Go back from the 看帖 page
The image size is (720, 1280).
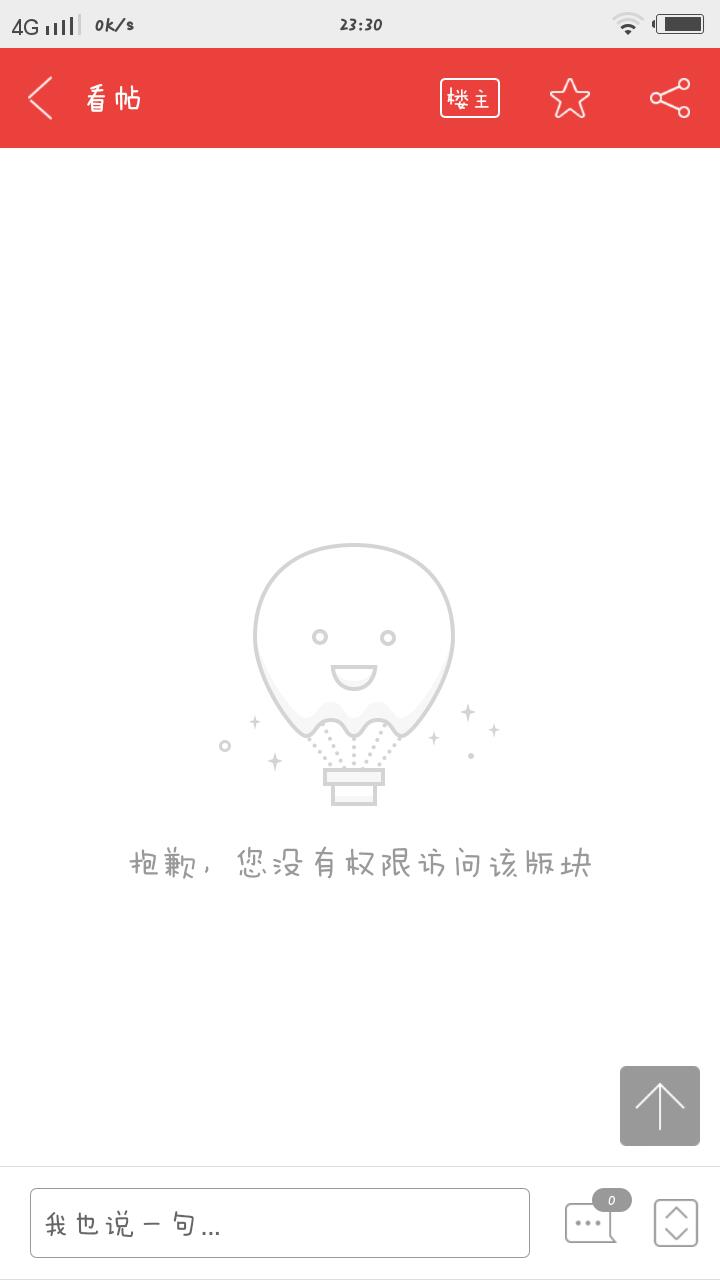tap(40, 98)
